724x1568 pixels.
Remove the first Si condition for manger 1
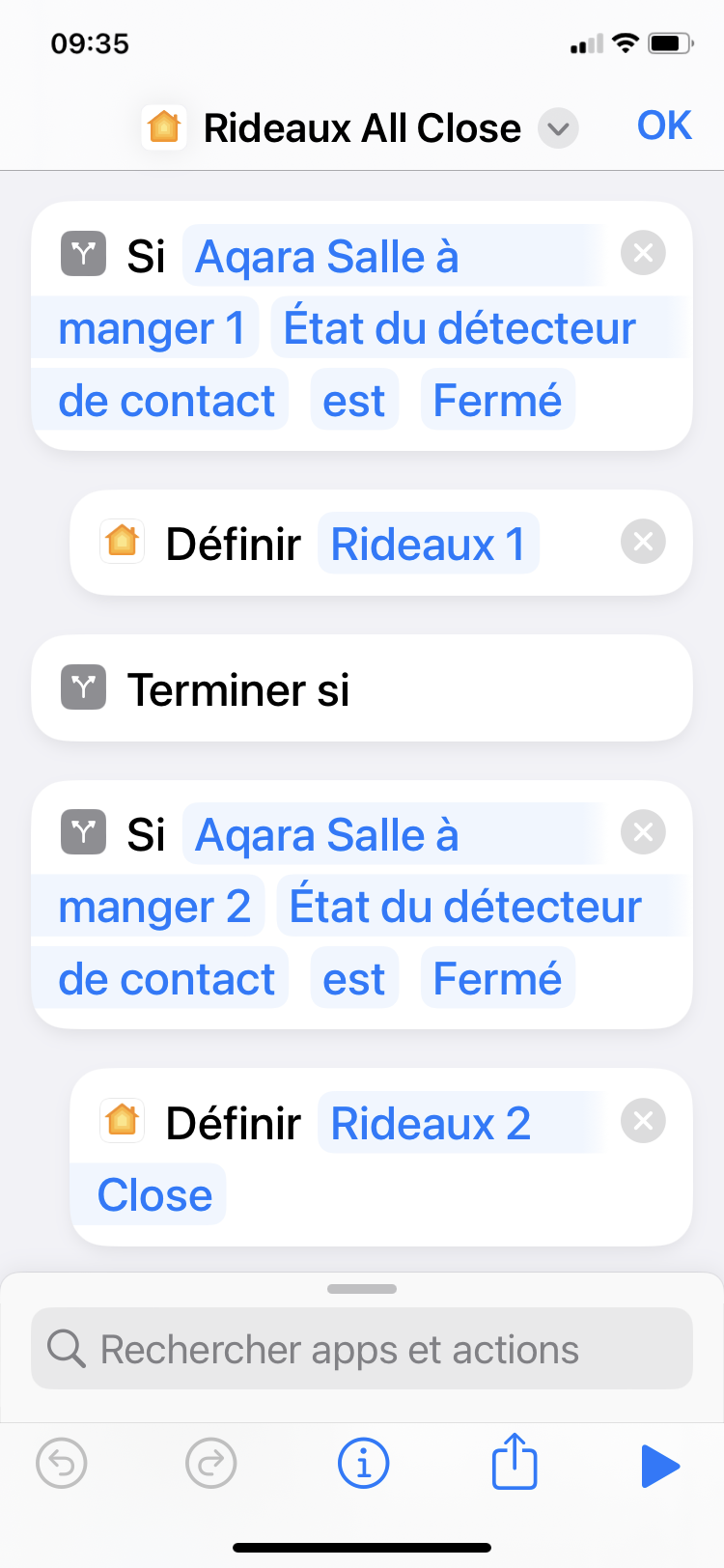point(643,254)
